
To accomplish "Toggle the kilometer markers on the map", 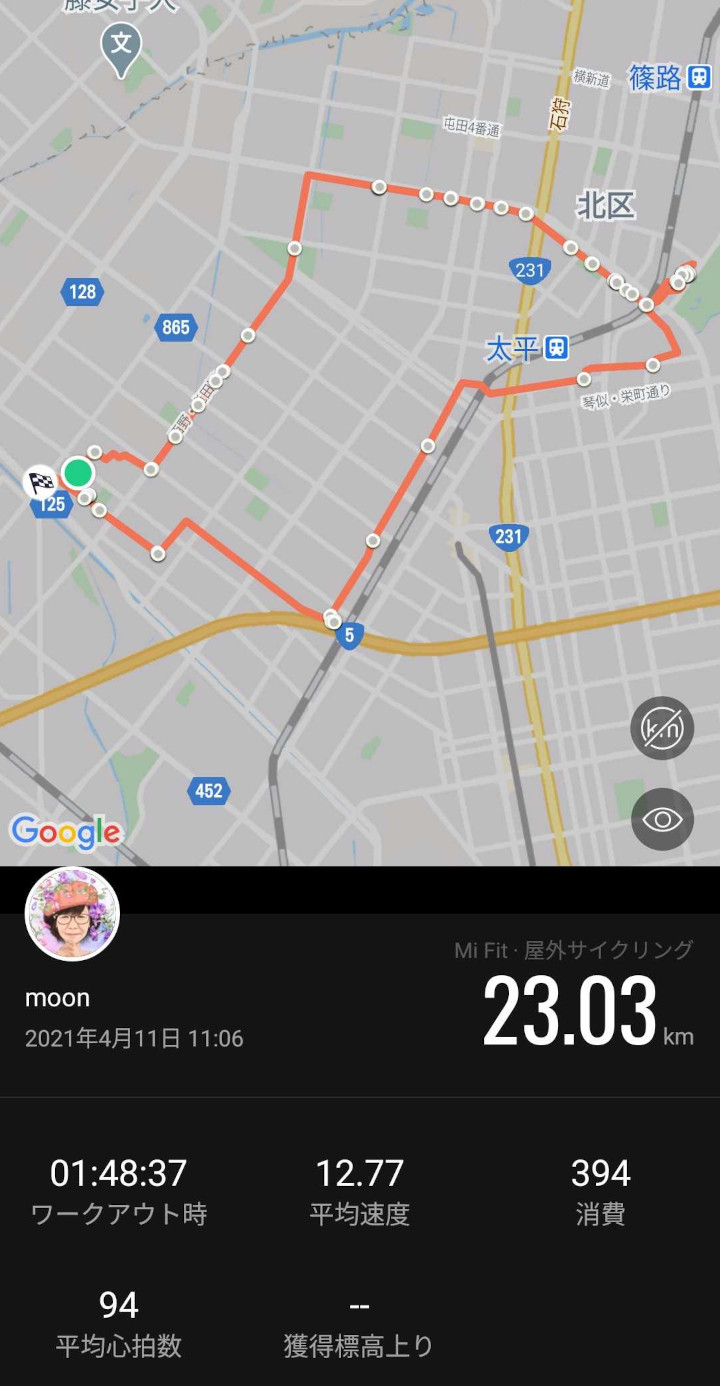I will coord(662,728).
